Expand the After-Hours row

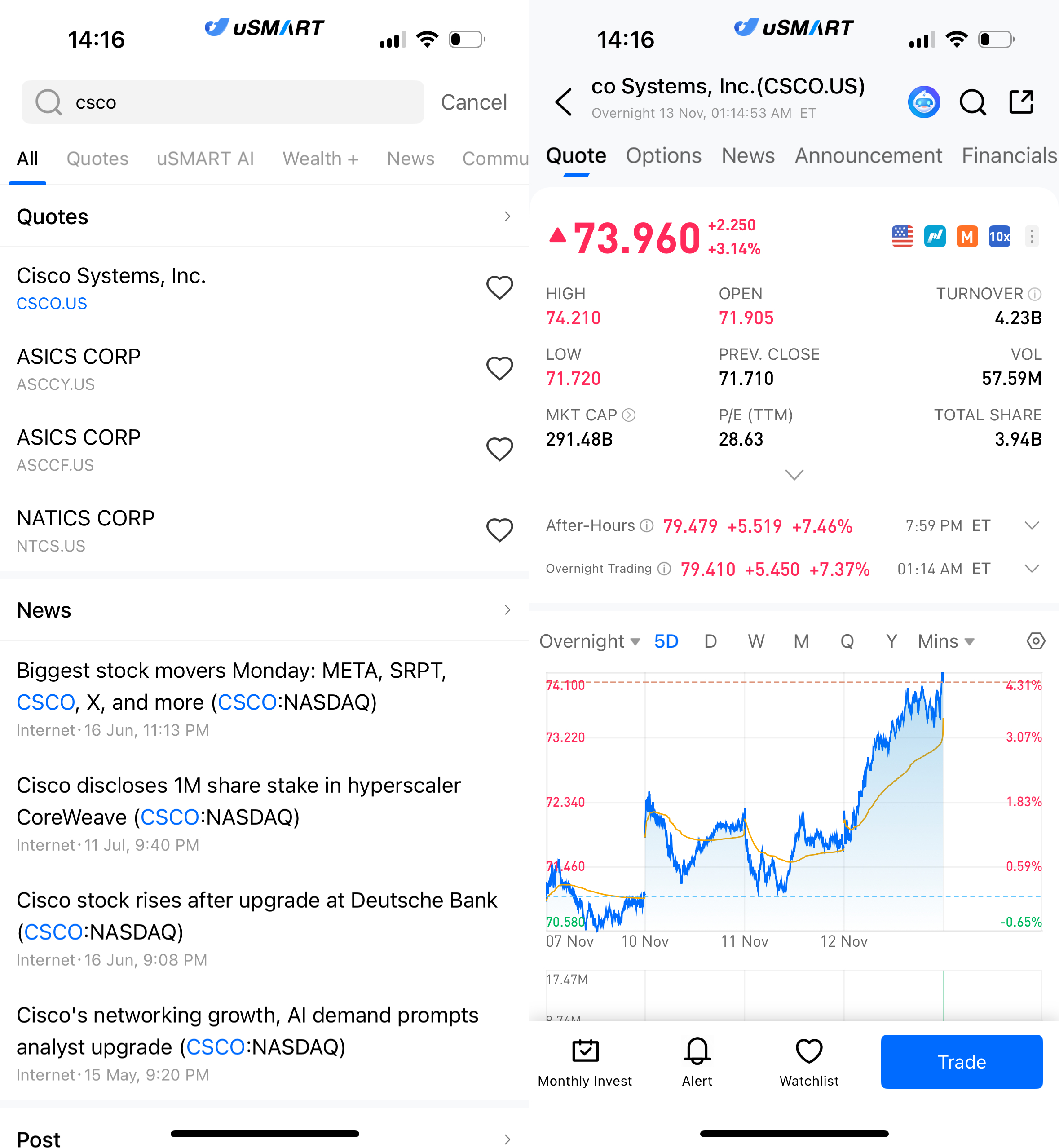[x=1032, y=525]
